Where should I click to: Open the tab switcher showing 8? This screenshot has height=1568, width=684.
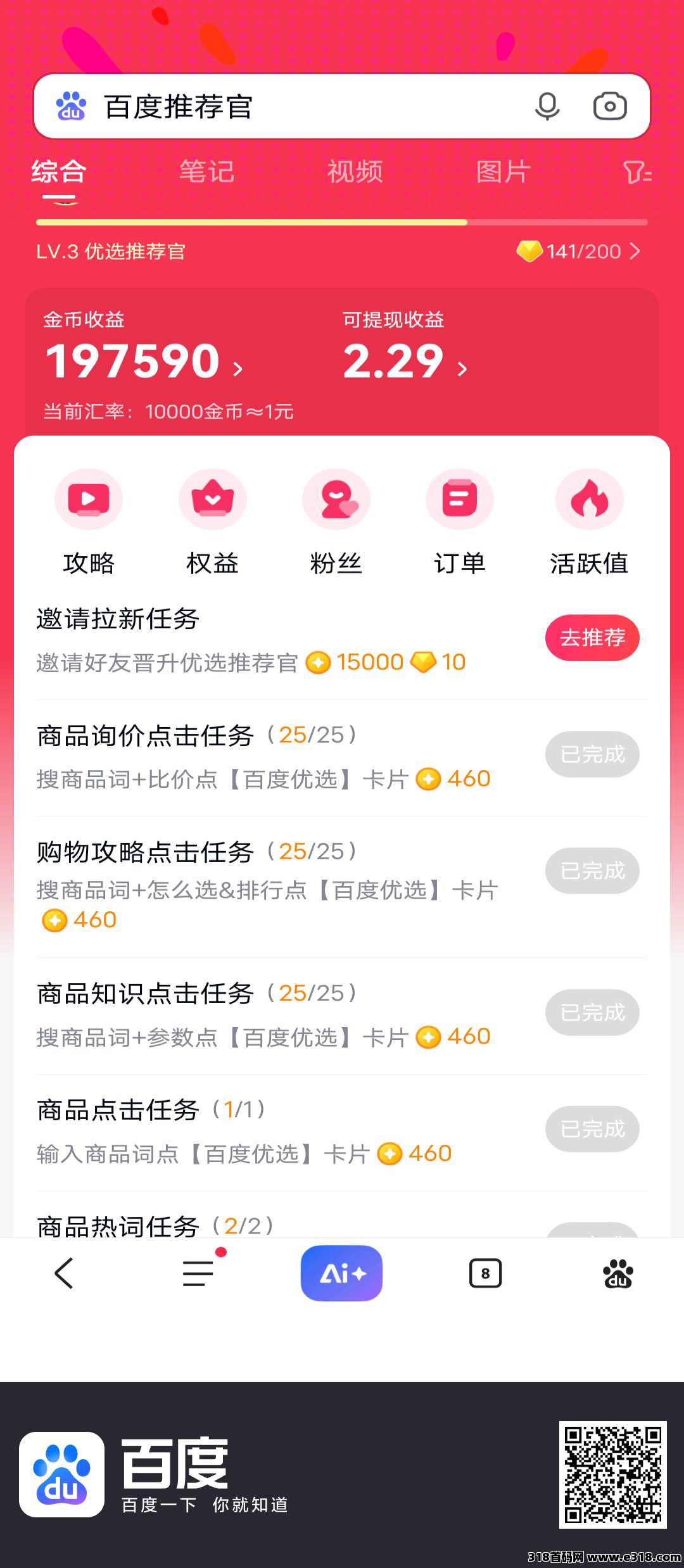click(485, 1273)
